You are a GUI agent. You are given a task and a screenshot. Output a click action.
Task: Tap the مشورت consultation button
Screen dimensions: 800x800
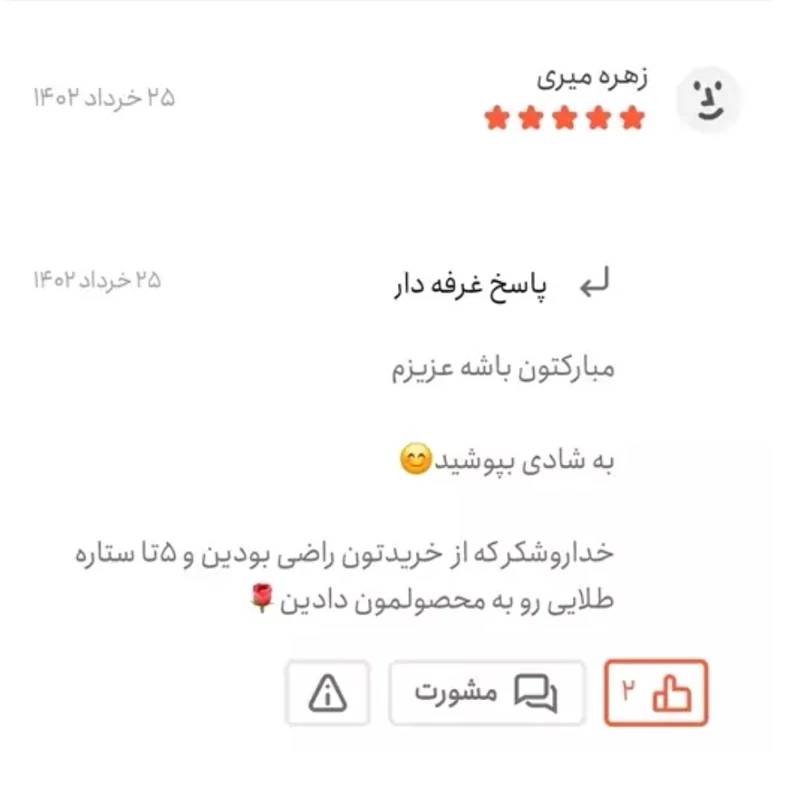click(x=487, y=693)
